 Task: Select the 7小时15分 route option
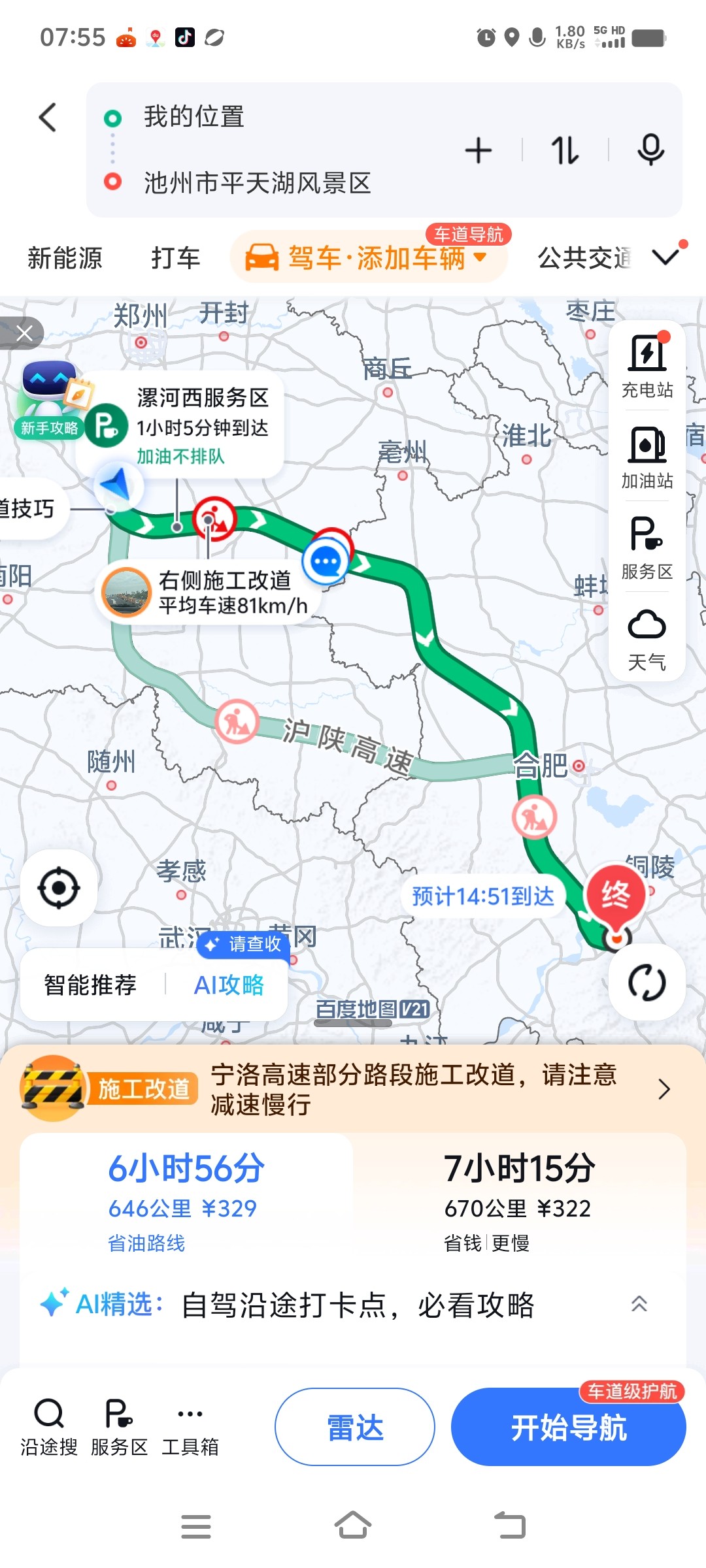point(518,1201)
